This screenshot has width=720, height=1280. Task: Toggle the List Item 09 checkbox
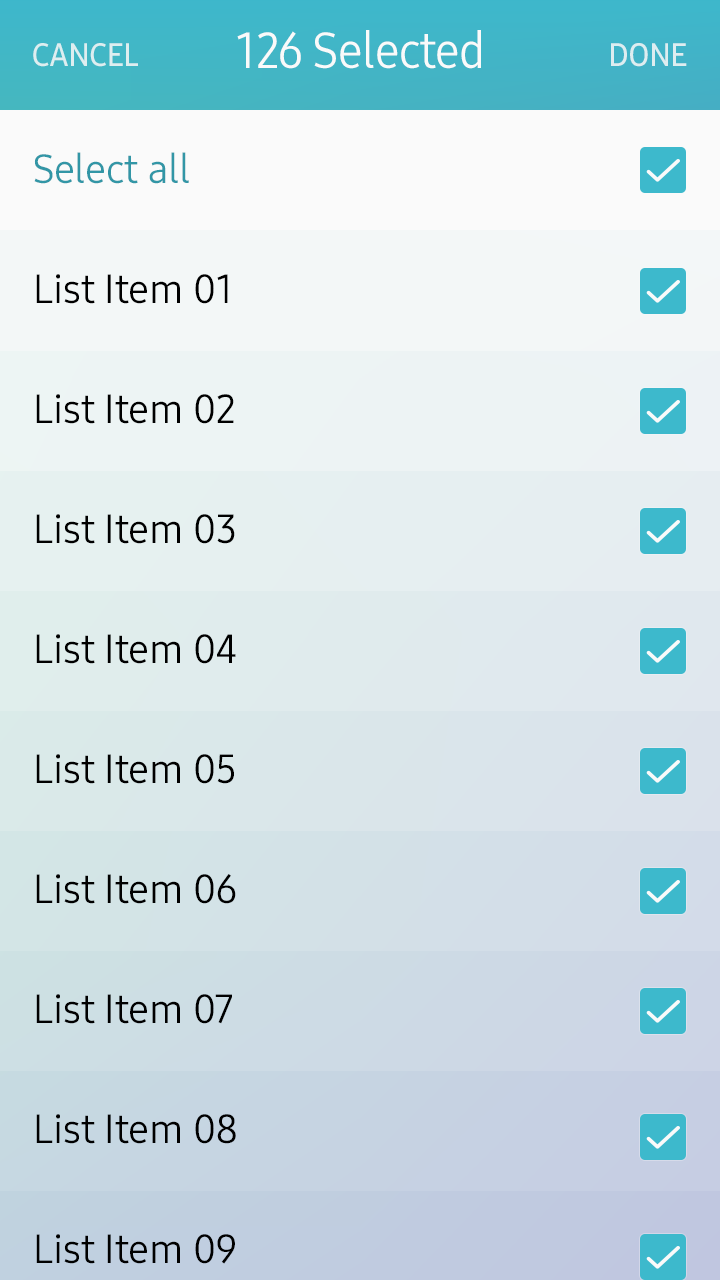[662, 1257]
